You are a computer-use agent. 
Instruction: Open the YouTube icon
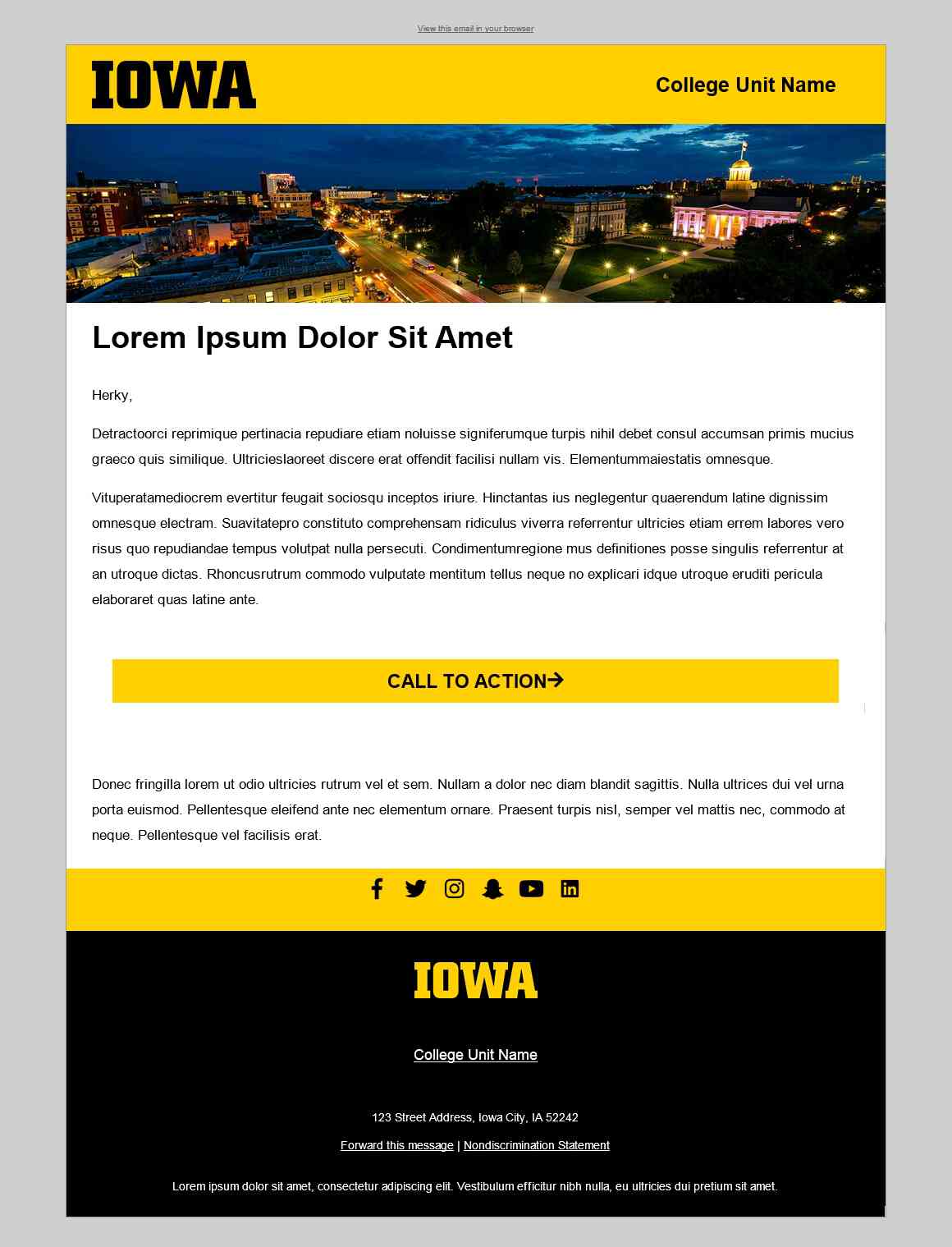pyautogui.click(x=531, y=889)
